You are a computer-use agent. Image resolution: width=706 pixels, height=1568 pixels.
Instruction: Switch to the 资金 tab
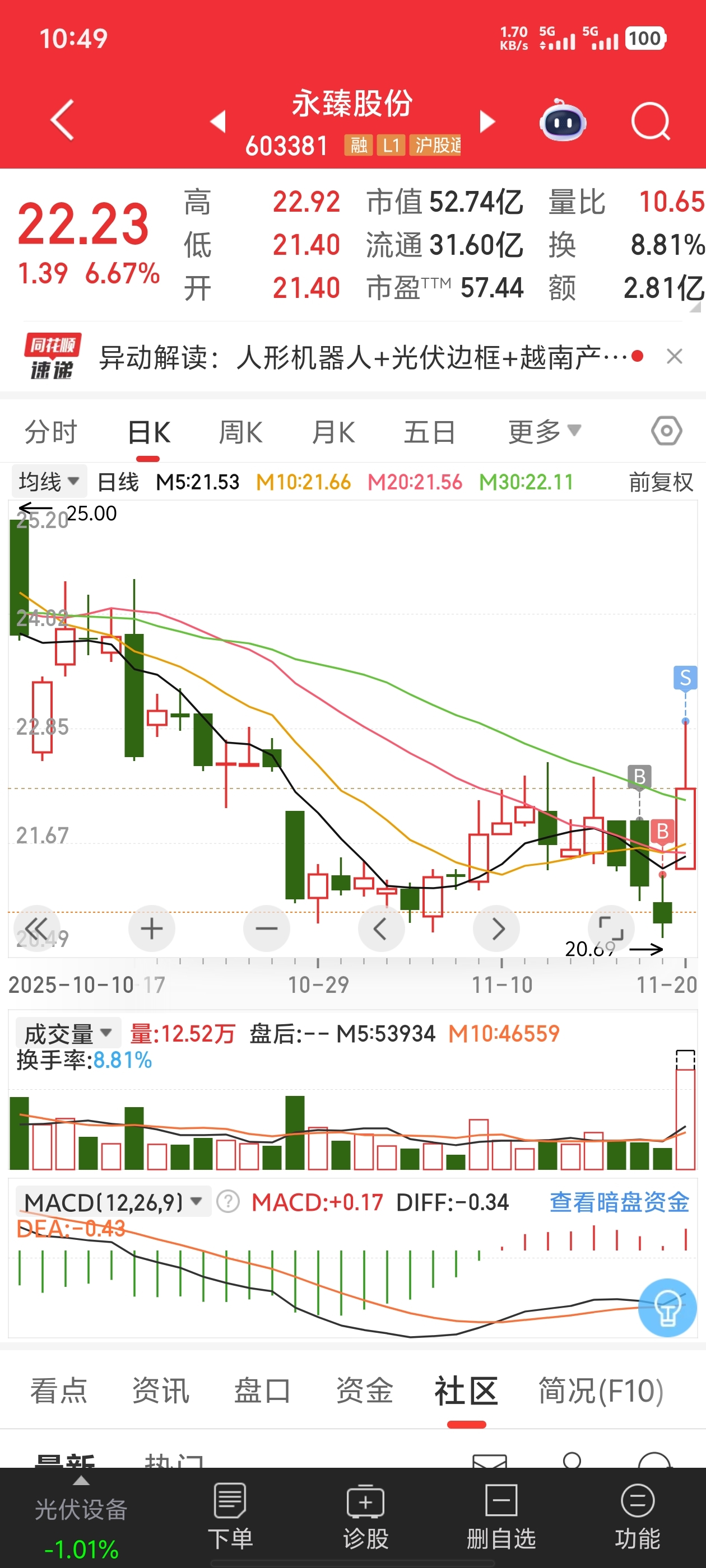point(364,1390)
